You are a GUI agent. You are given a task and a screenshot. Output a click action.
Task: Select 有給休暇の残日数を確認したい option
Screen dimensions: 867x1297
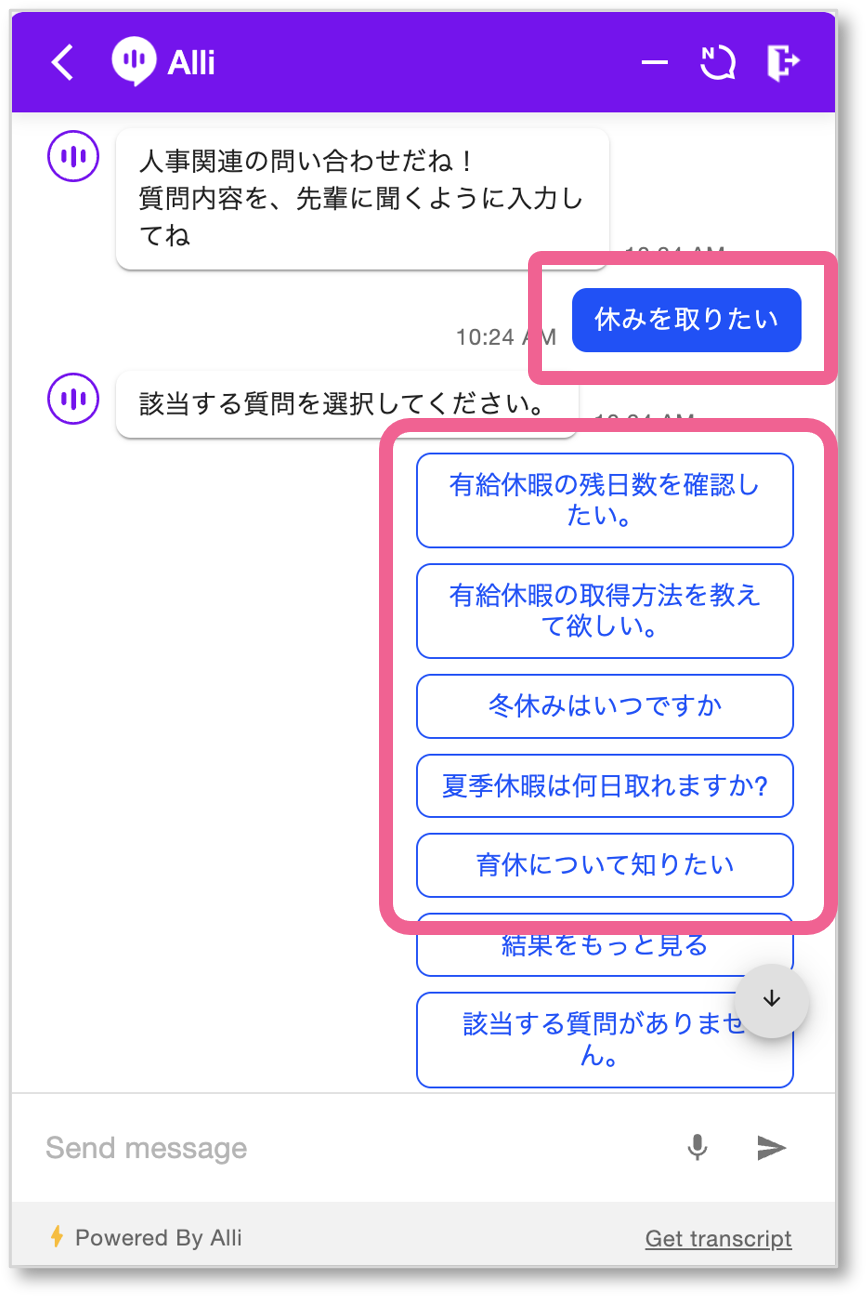(x=604, y=500)
